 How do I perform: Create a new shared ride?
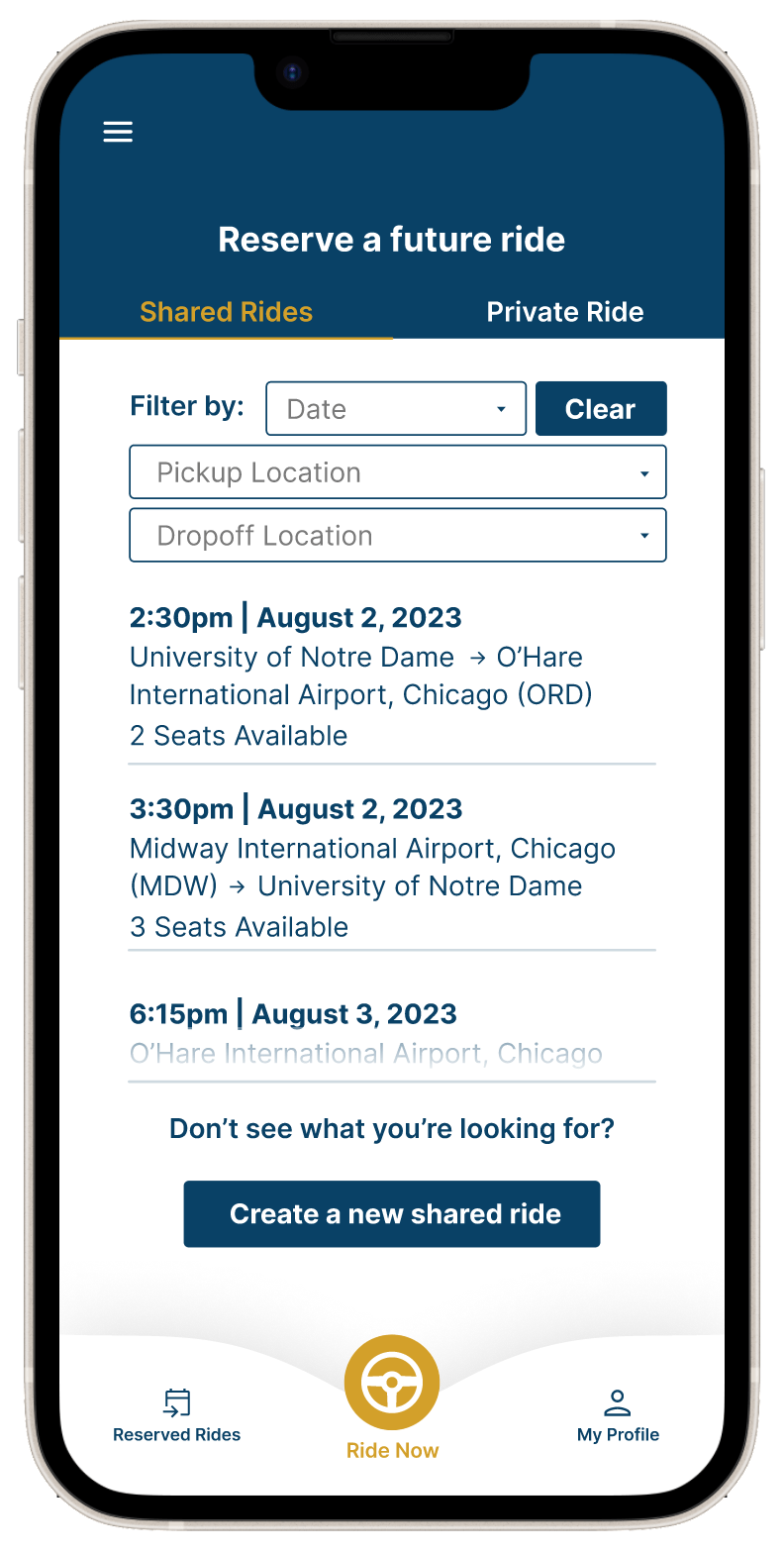click(x=392, y=1214)
